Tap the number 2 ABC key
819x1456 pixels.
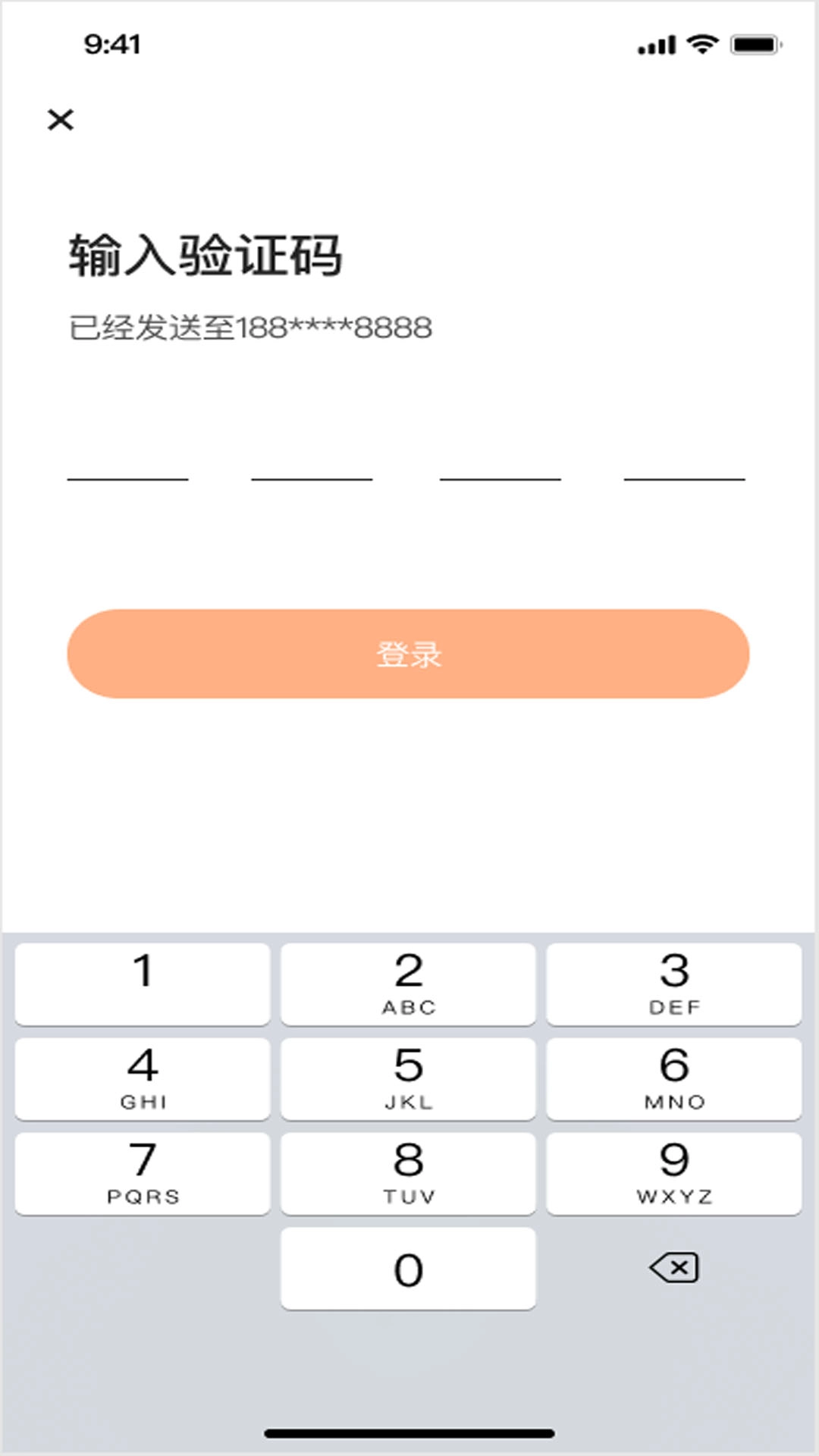pos(409,984)
